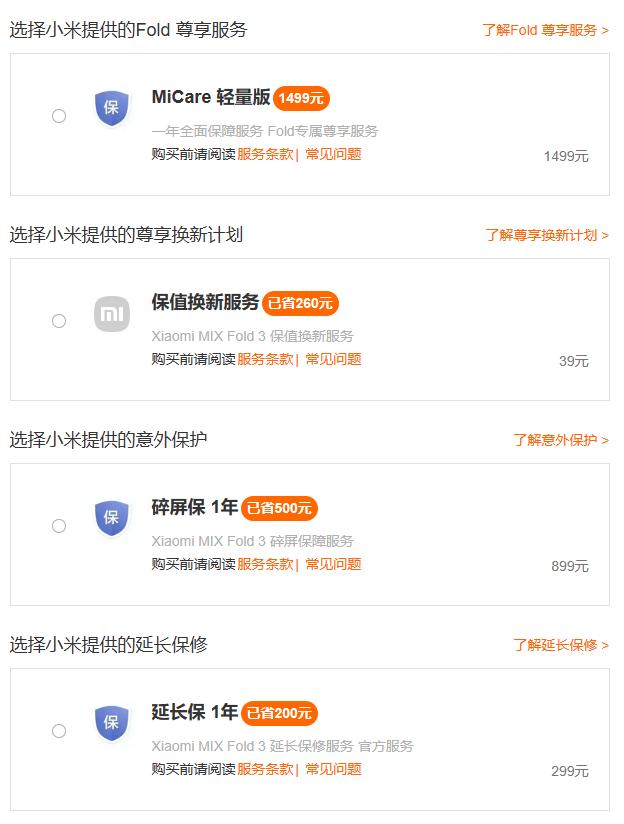Read 服务条款 for 碎屏保 1年
The image size is (624, 824).
click(265, 564)
